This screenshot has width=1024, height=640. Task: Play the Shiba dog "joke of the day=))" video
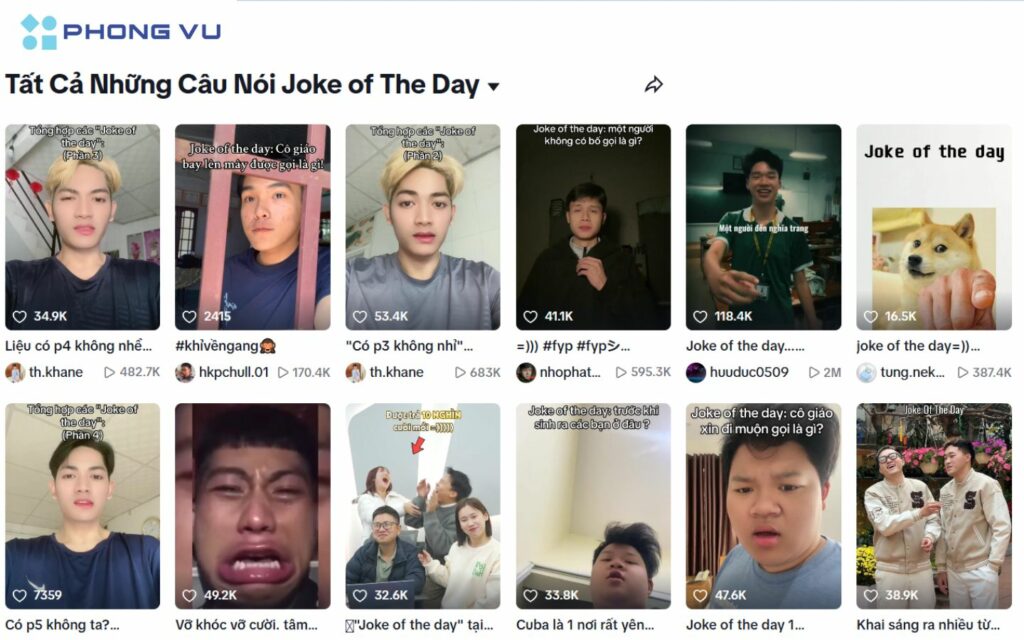click(x=934, y=227)
